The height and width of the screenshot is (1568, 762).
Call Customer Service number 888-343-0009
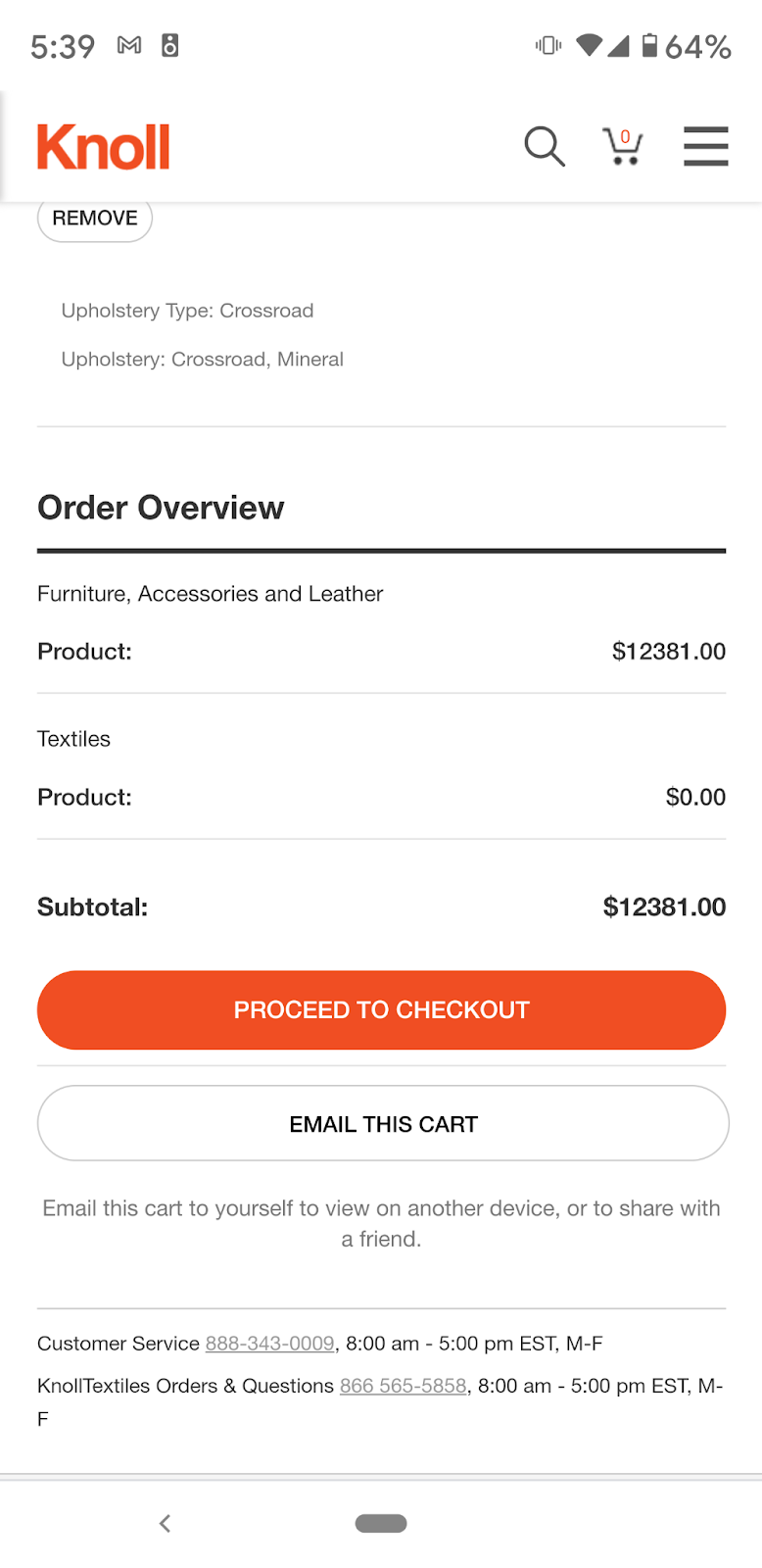point(269,1344)
